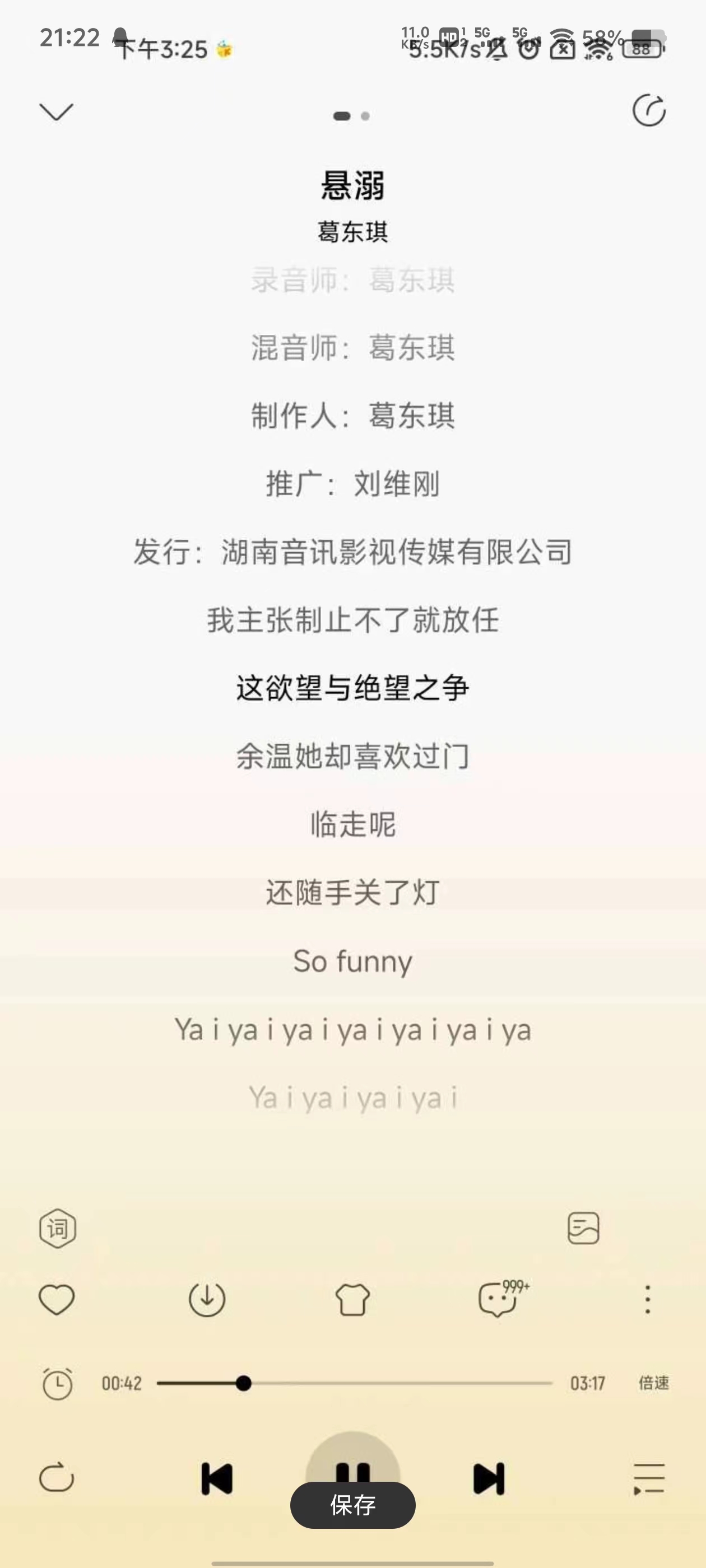Share the song 悬溺
This screenshot has width=706, height=1568.
(x=648, y=111)
